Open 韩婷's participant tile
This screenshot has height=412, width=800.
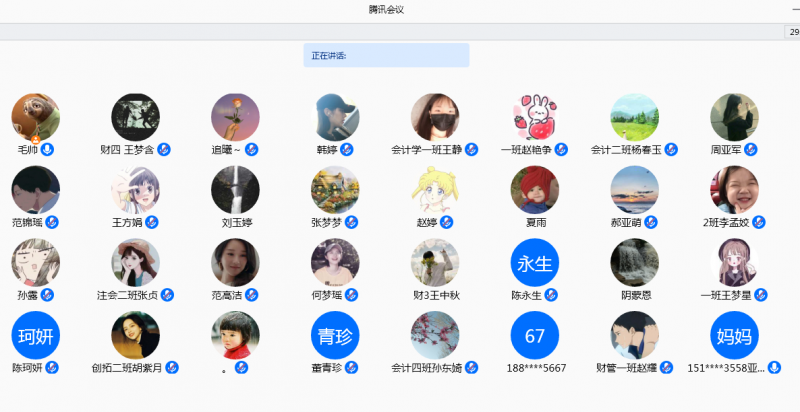tap(335, 117)
